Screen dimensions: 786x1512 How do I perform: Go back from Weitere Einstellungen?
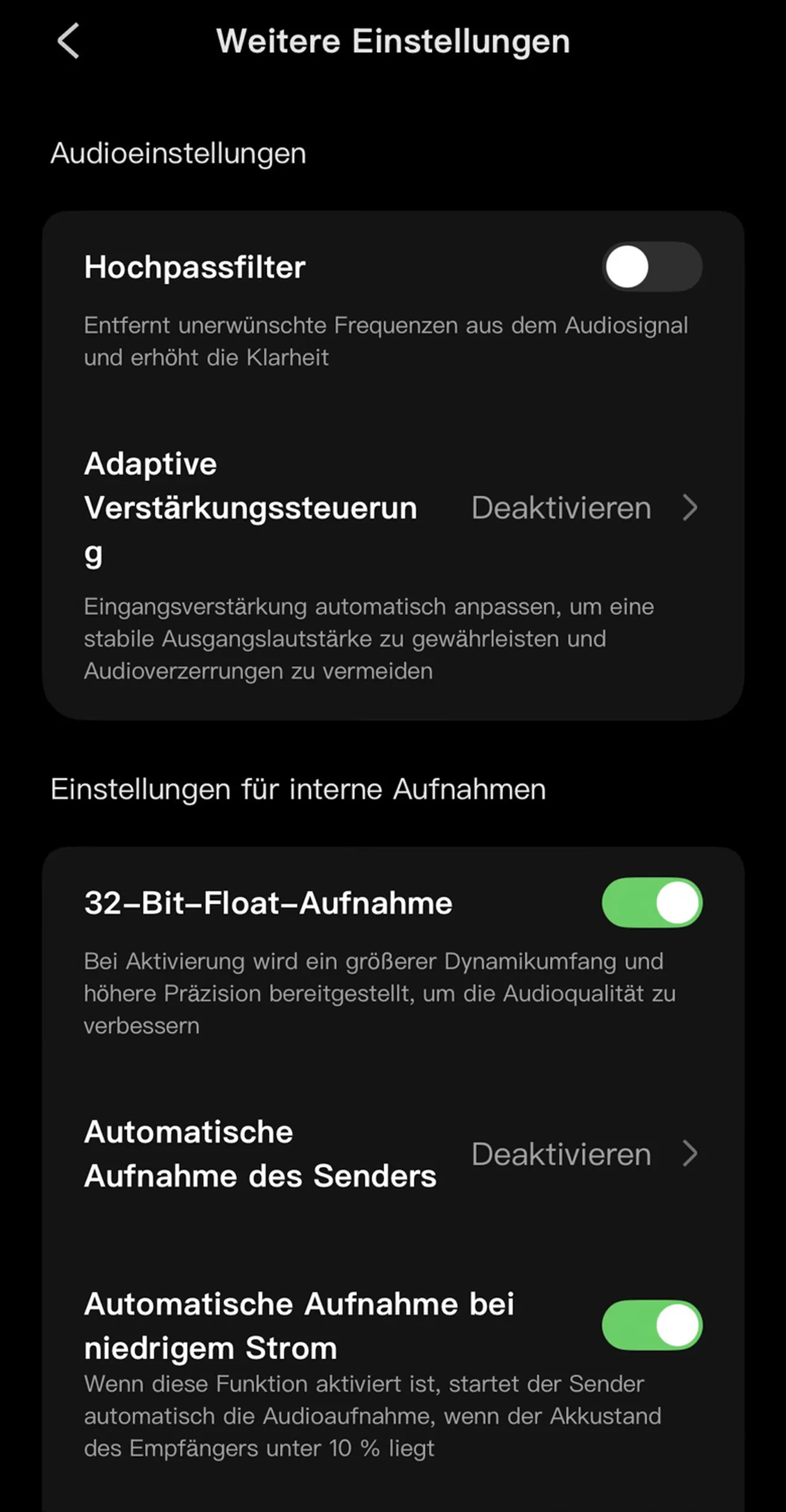[x=68, y=41]
